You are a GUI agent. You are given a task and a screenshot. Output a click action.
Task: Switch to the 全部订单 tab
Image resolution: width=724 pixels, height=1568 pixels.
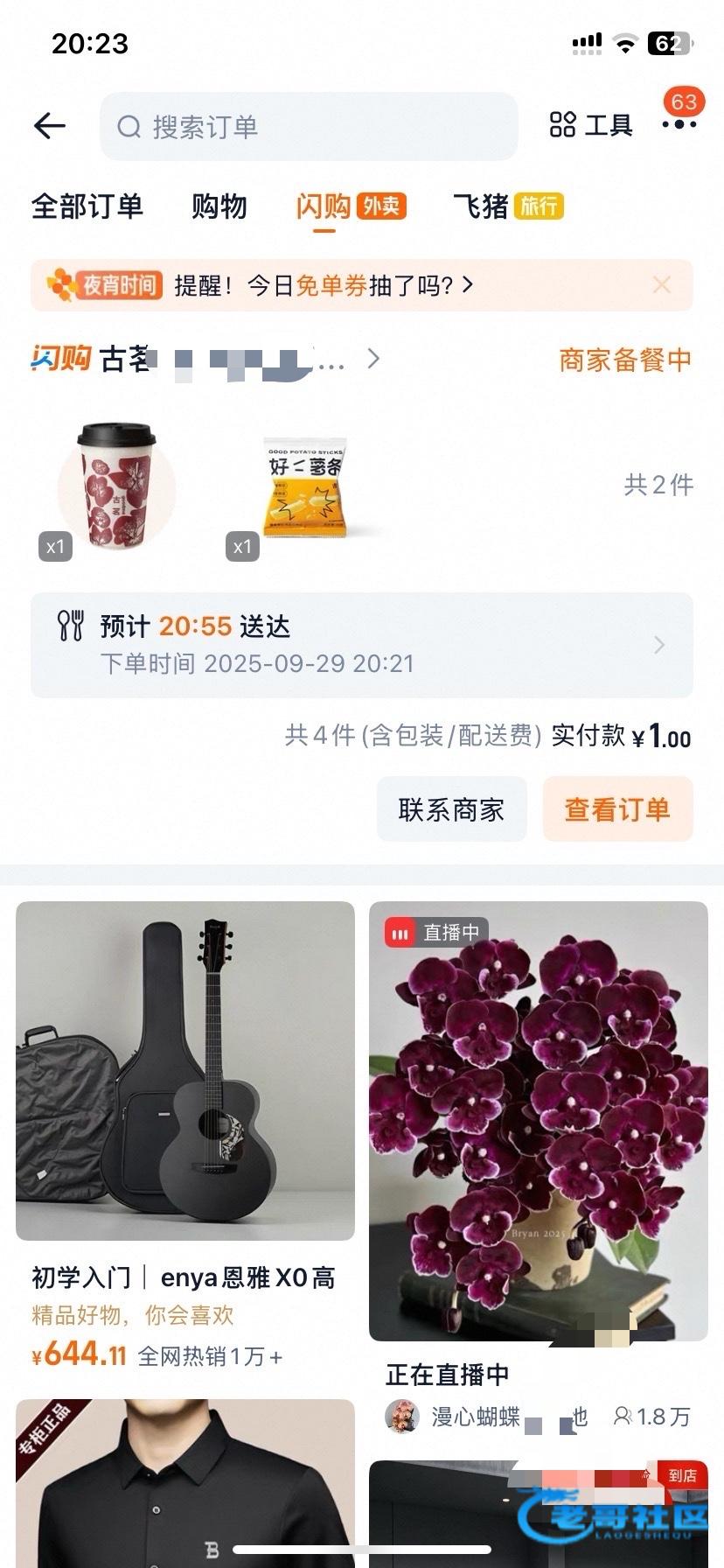pos(87,206)
